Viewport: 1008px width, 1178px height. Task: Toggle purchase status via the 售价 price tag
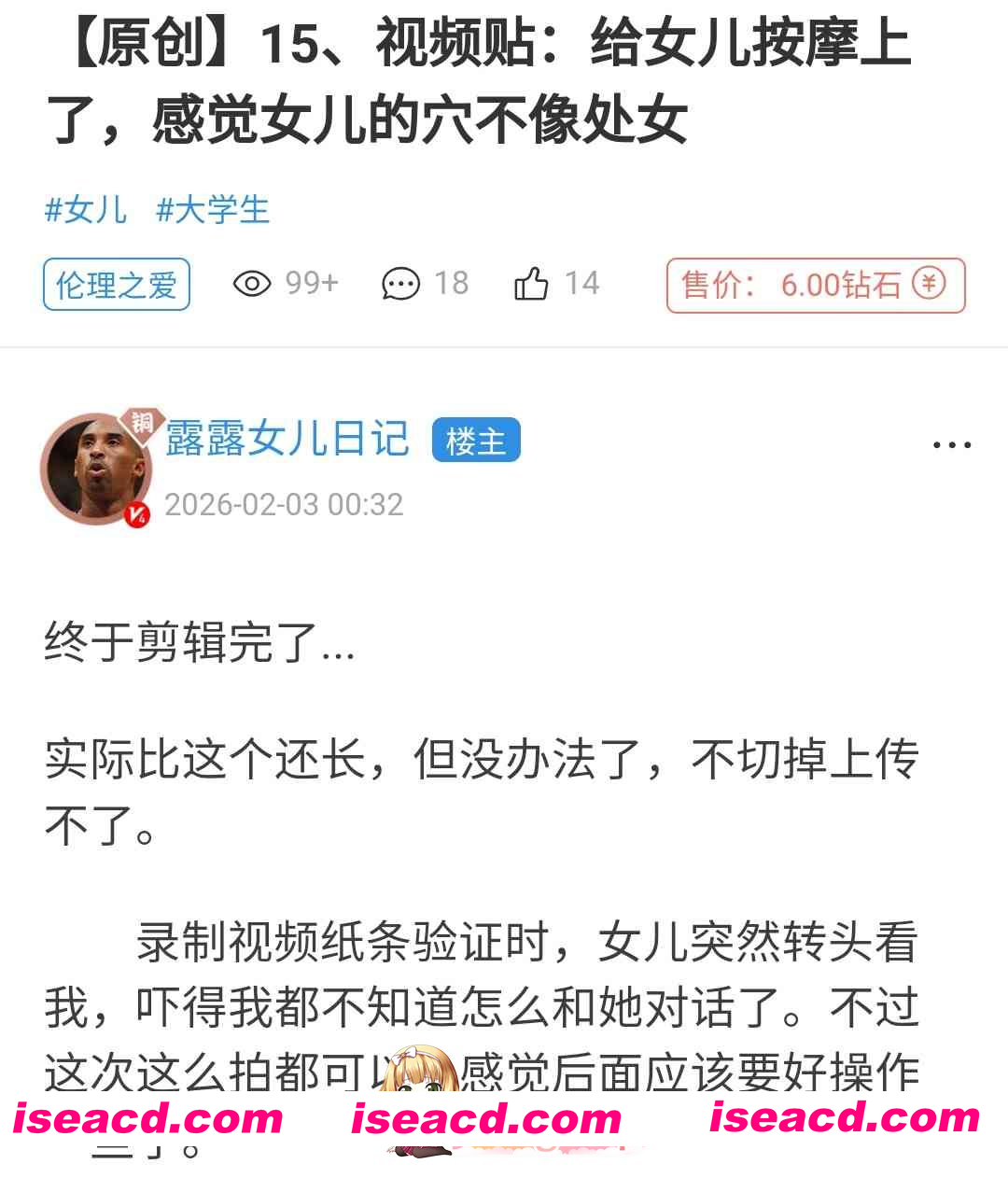815,286
